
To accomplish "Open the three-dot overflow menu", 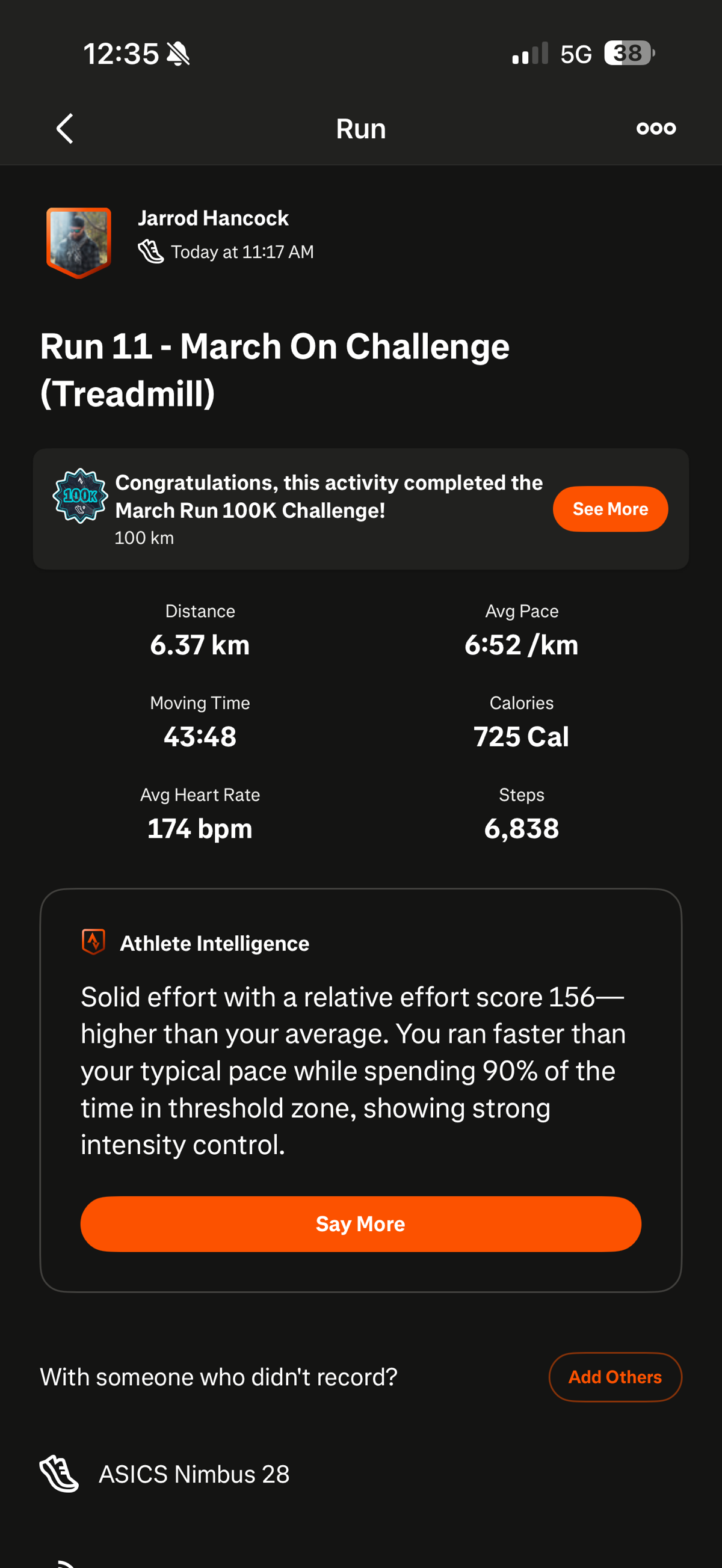I will (656, 129).
